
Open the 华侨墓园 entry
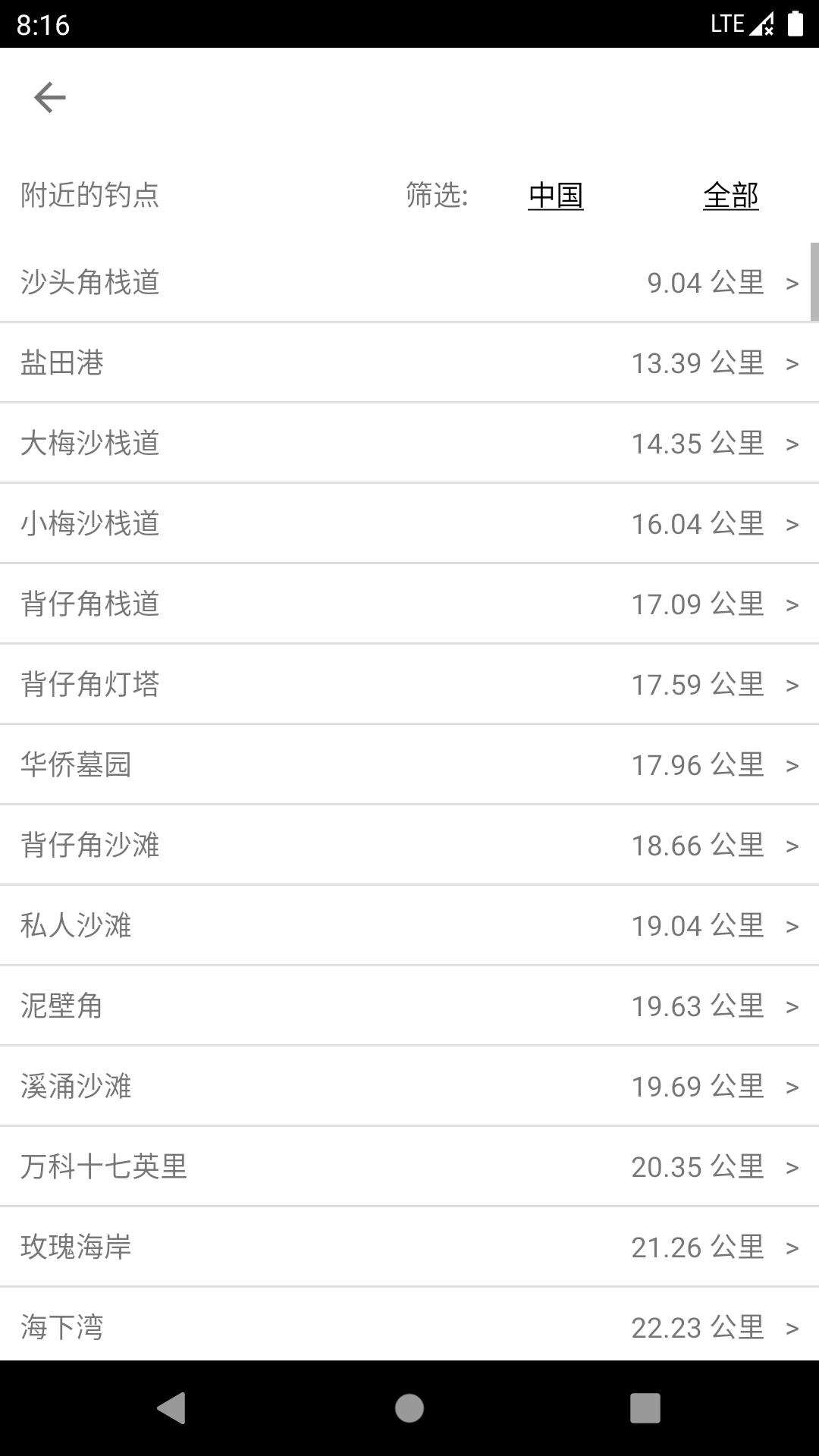pos(409,765)
